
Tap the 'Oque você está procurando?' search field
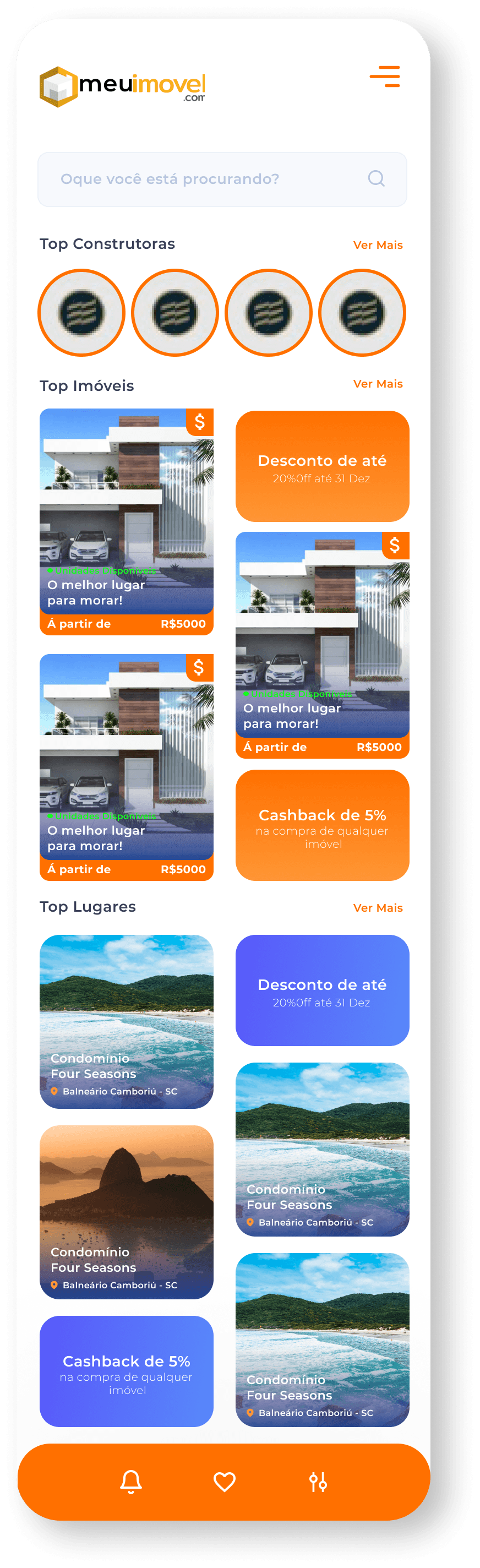[x=207, y=179]
